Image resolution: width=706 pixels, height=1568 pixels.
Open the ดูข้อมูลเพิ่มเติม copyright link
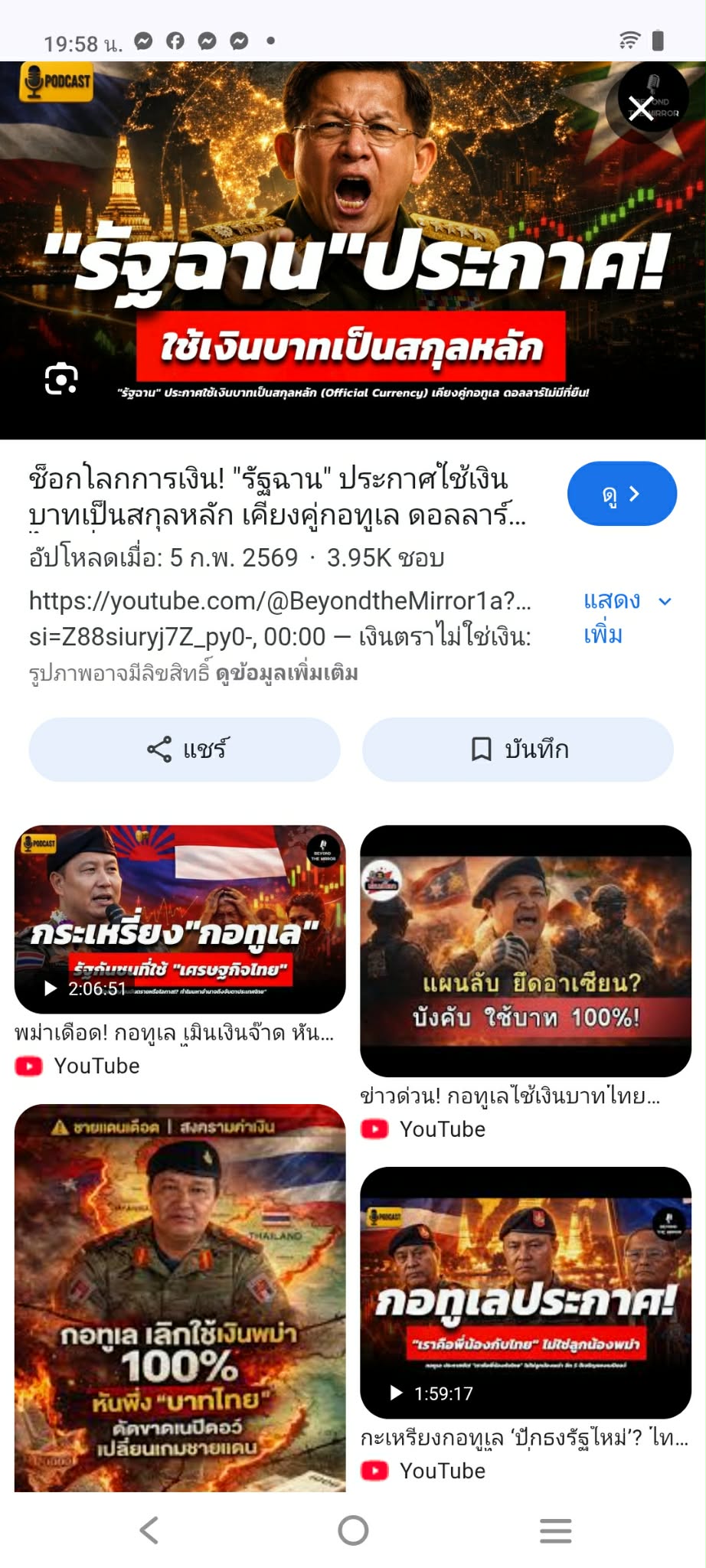pos(287,674)
